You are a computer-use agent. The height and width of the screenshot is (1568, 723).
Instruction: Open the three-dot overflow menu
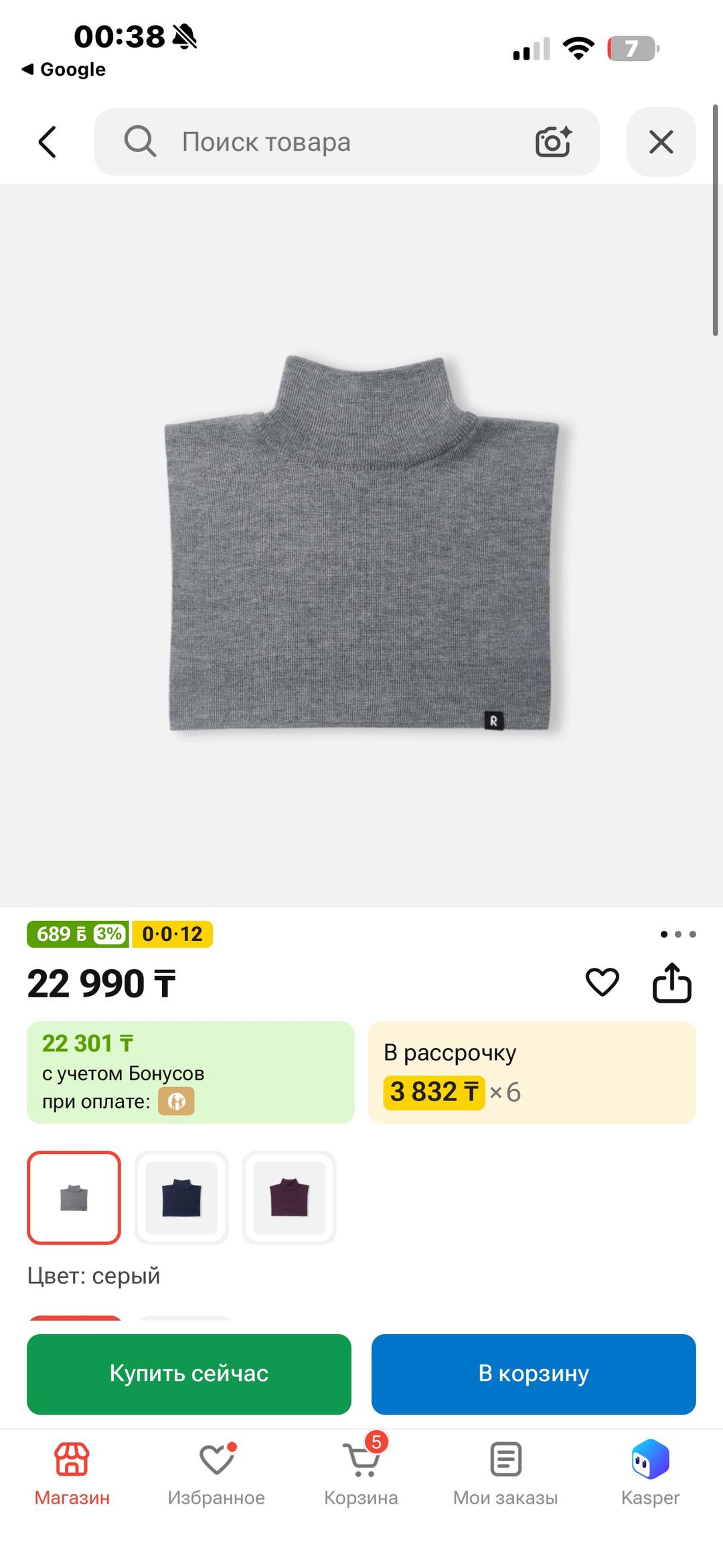(678, 934)
